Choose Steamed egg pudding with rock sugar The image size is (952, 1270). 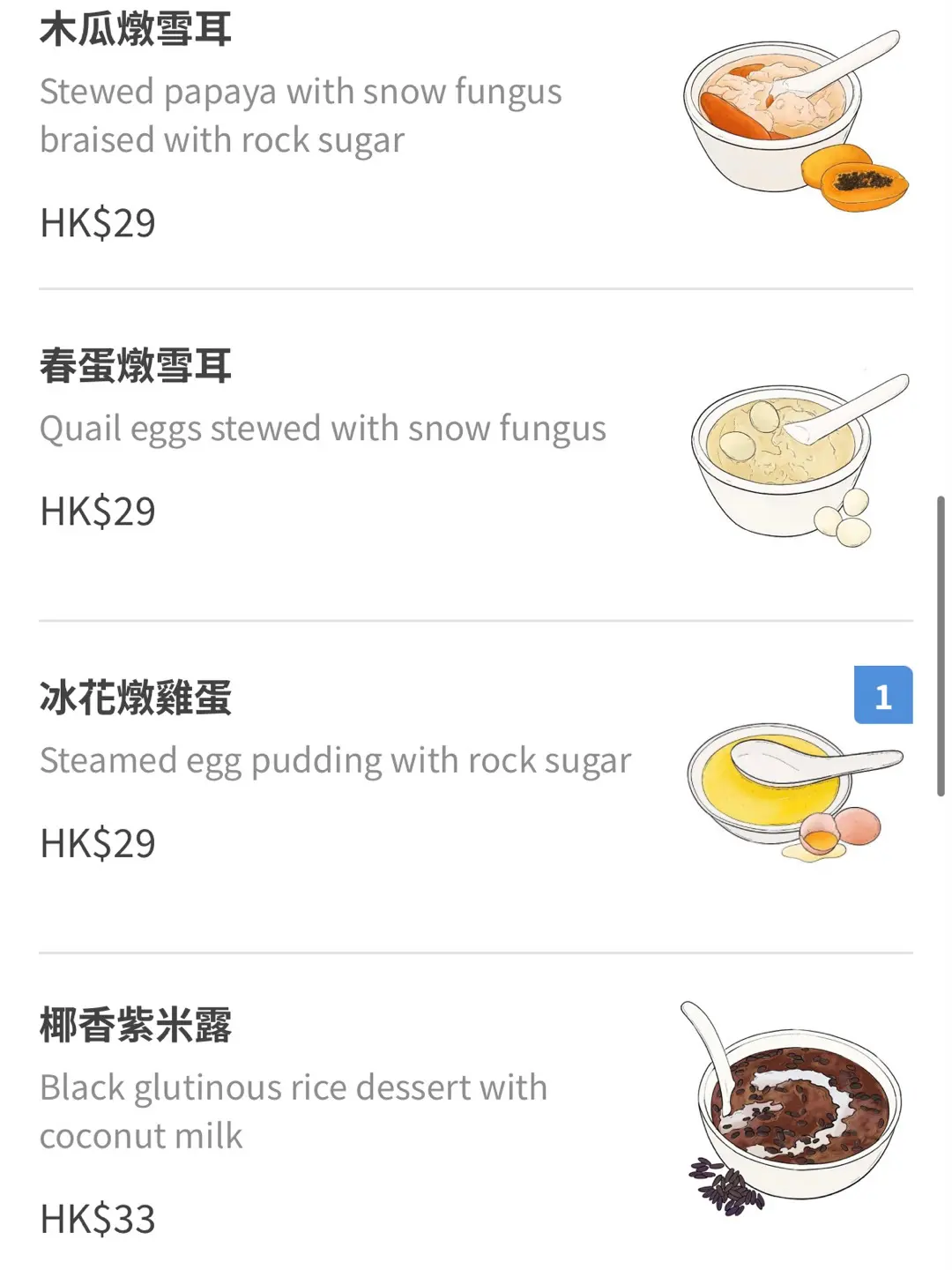point(335,761)
